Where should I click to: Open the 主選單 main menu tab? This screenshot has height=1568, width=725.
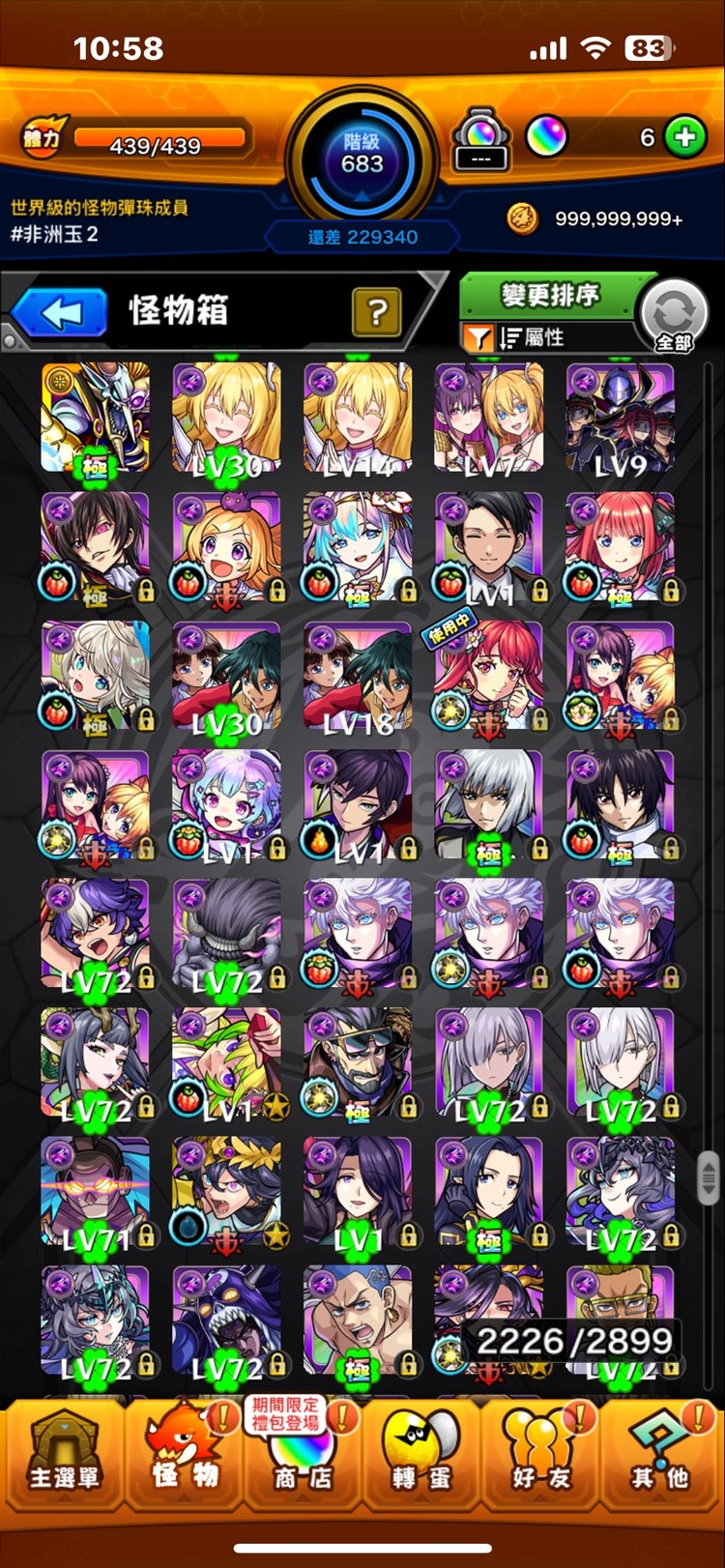coord(64,1455)
